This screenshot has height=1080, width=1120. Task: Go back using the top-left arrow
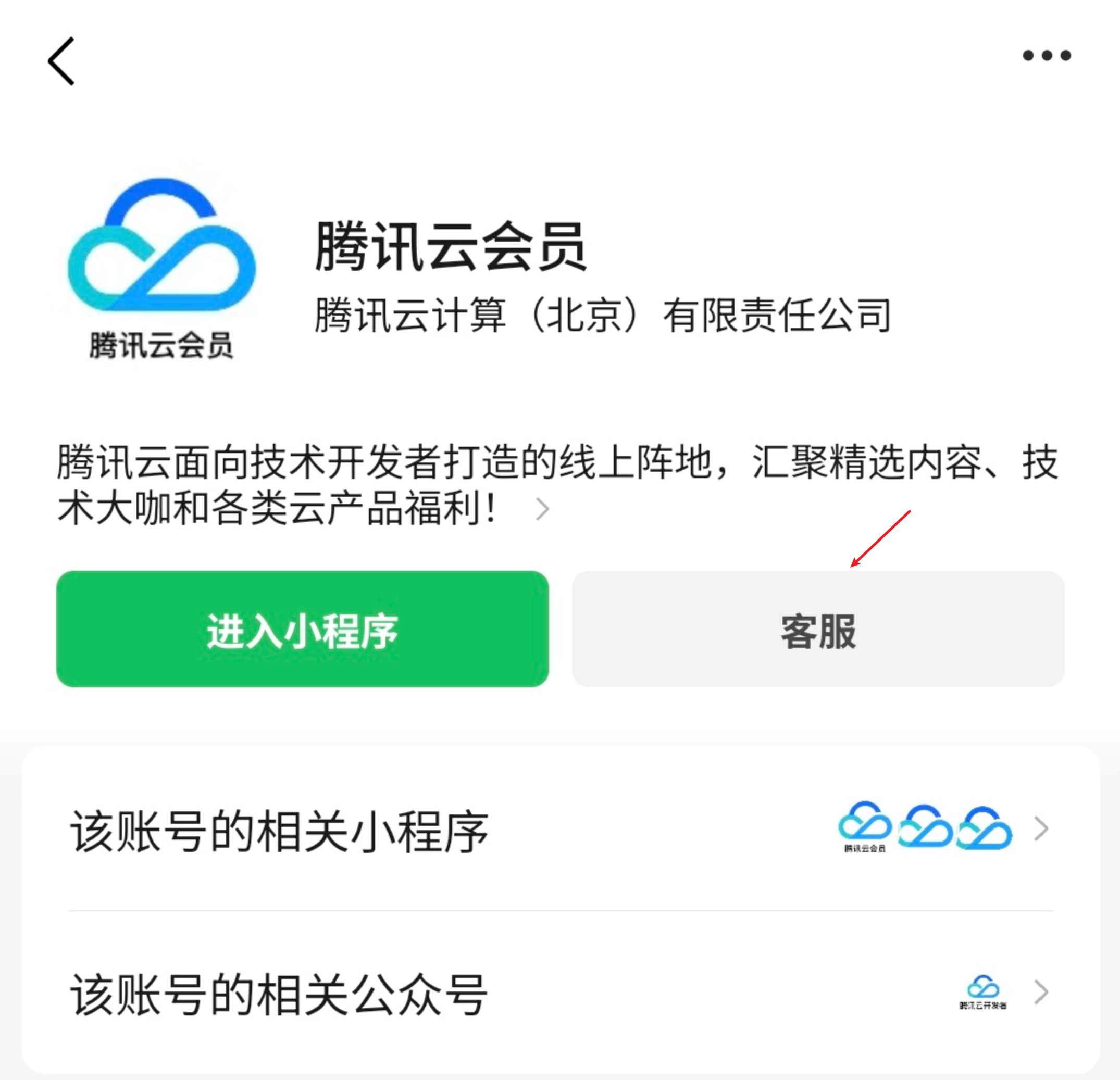pos(61,61)
